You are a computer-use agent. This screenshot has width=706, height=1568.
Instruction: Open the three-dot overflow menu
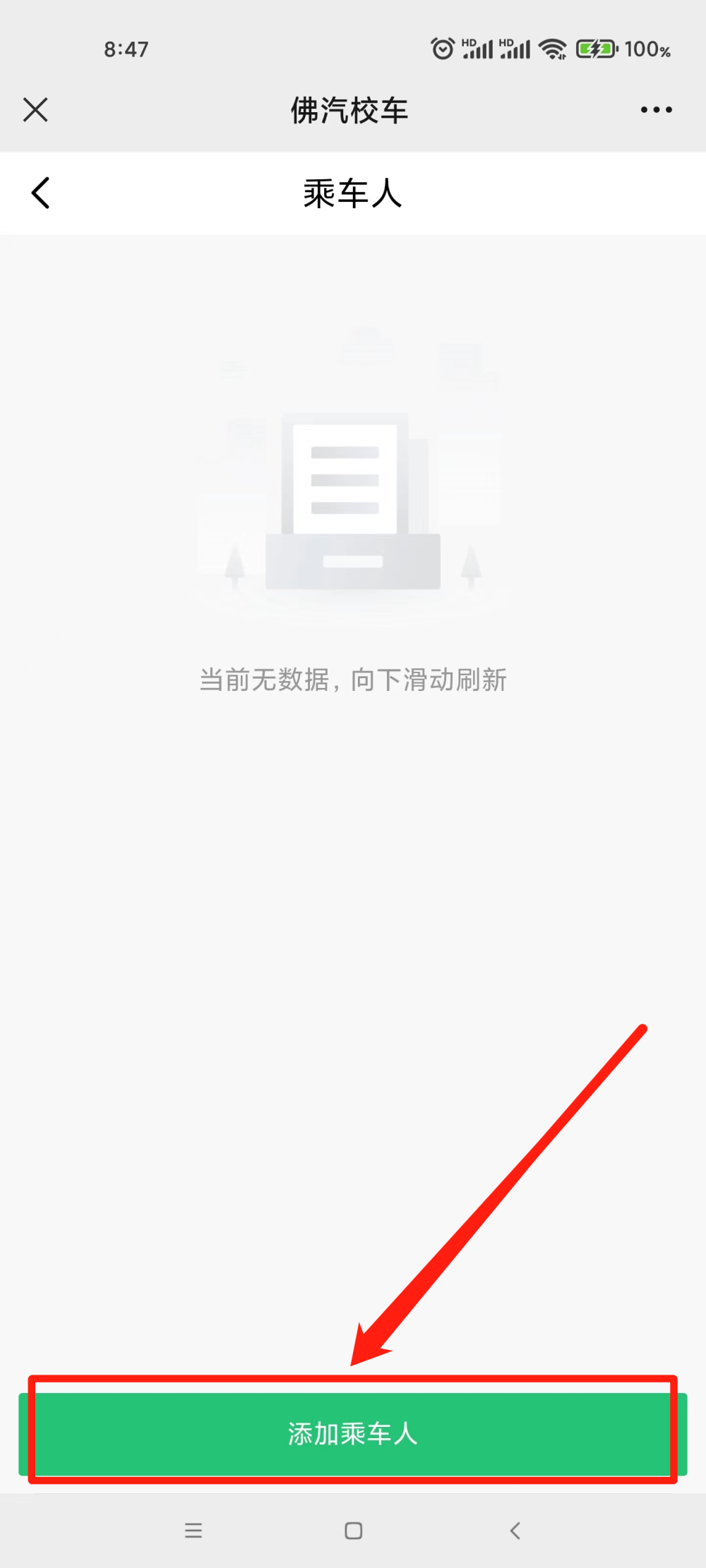click(x=656, y=110)
